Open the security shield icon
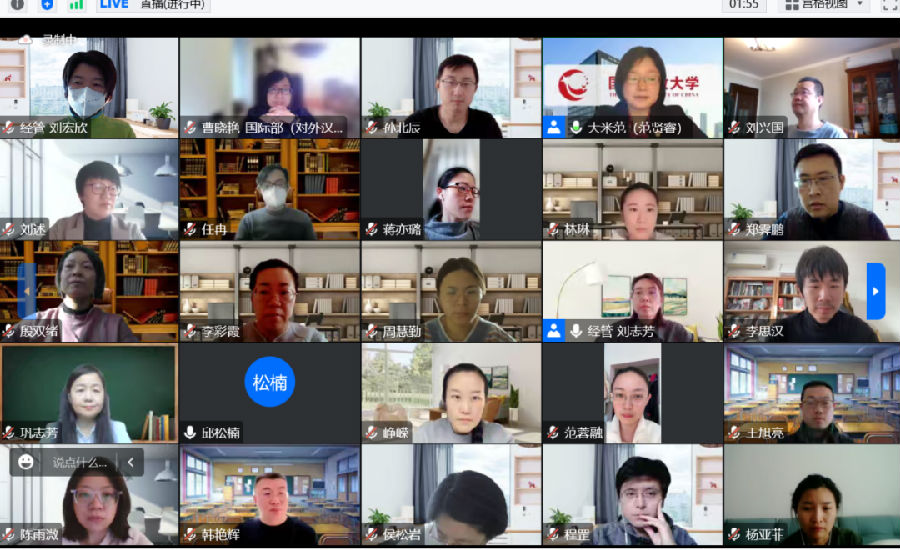Viewport: 900px width, 550px height. (47, 4)
